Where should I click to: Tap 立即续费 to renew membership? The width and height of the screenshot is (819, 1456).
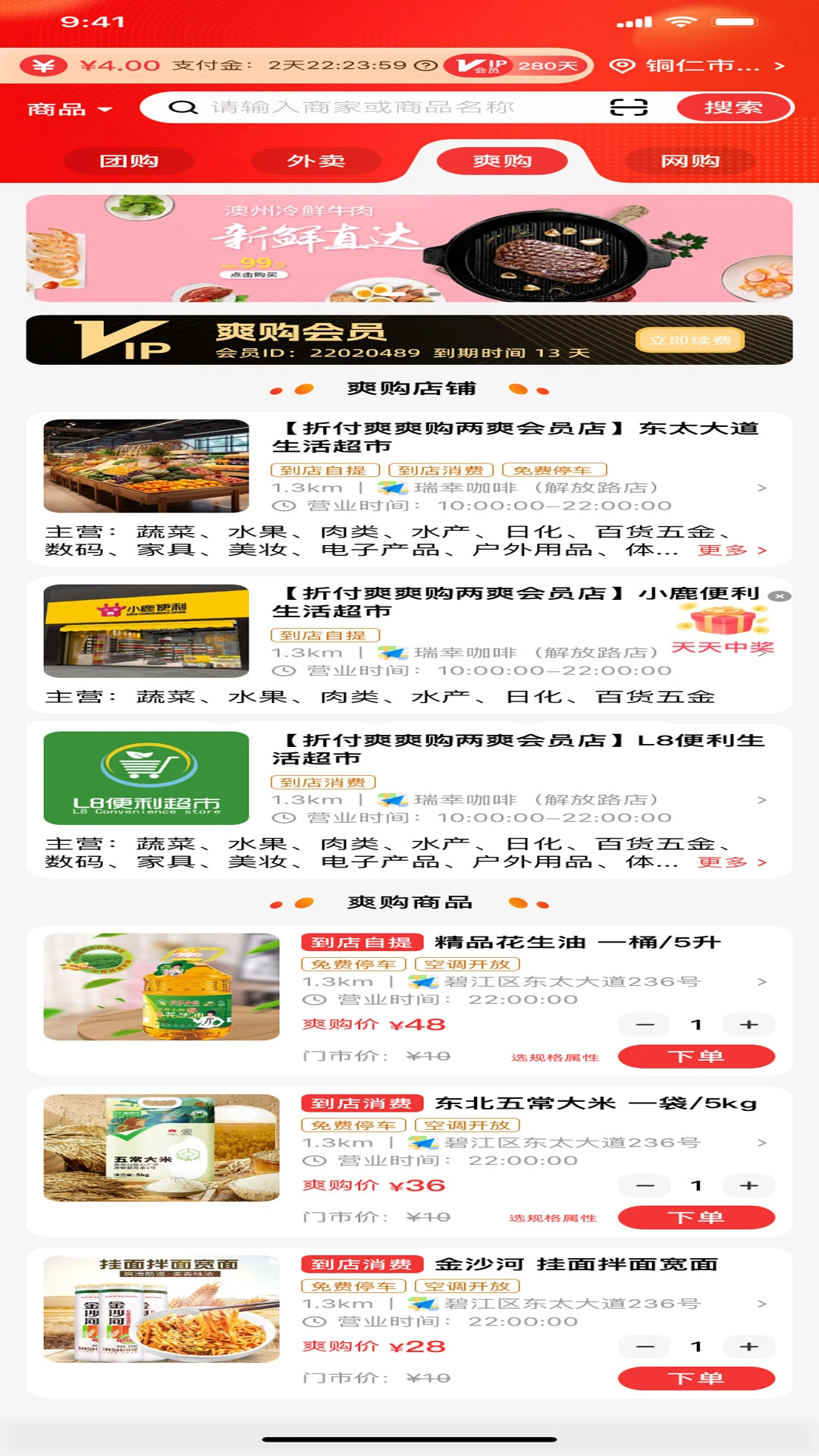tap(690, 340)
